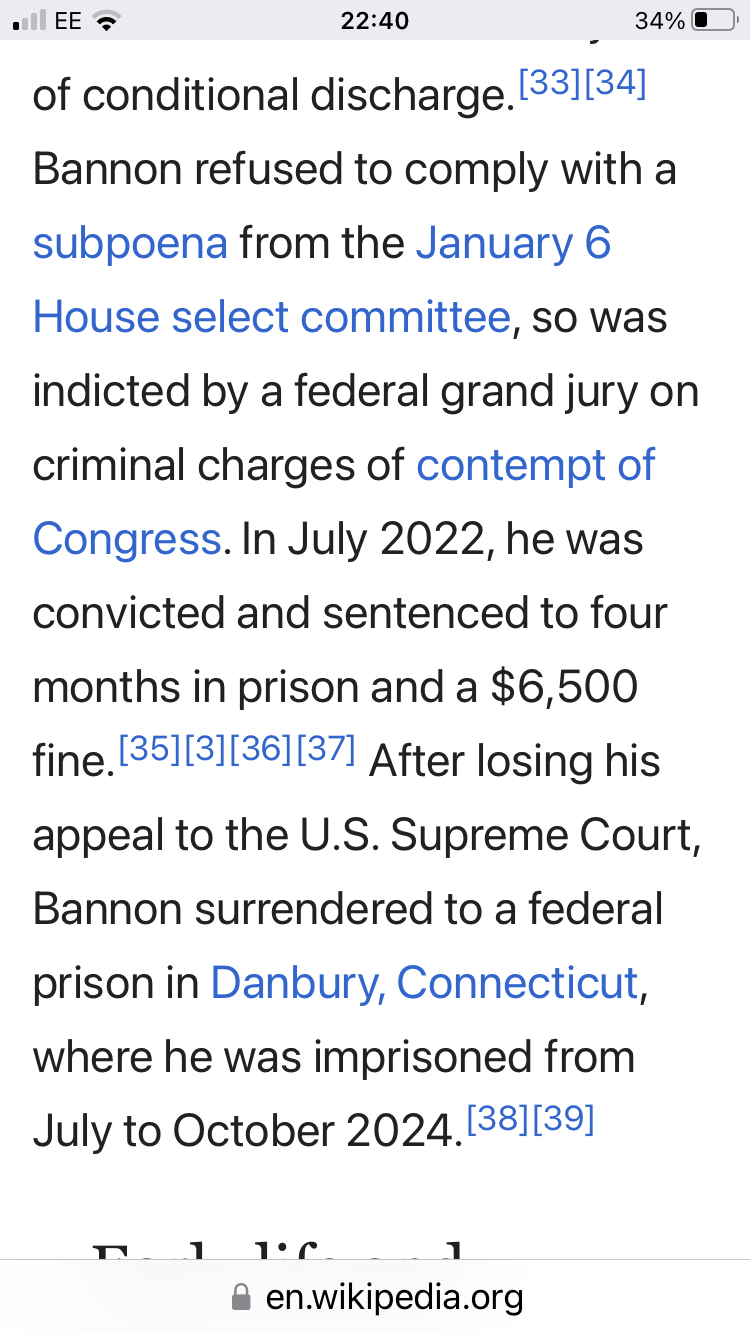
Task: Open footnote 36
Action: (x=260, y=749)
